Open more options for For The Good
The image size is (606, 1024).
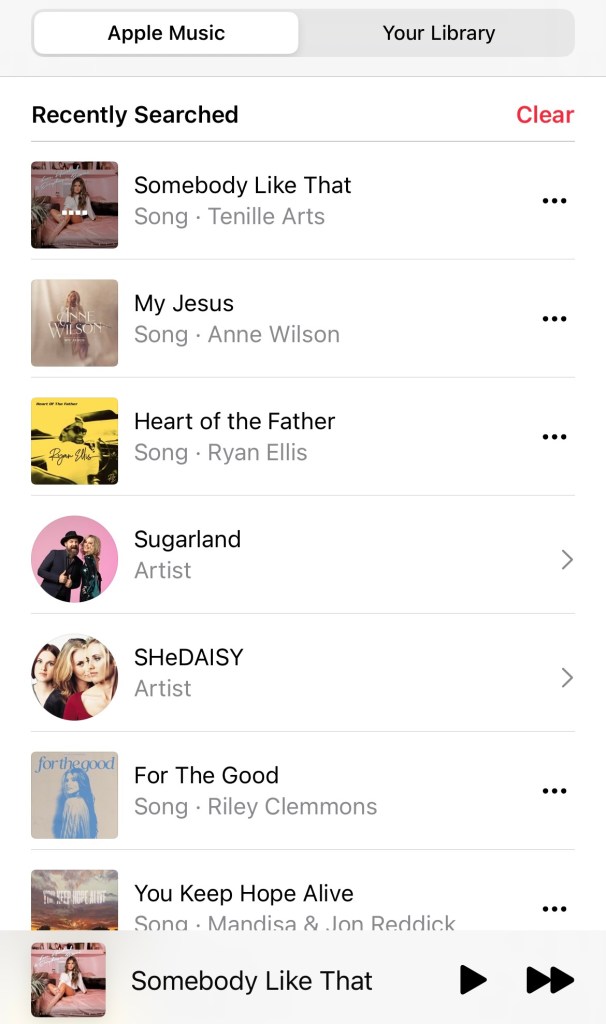point(554,791)
